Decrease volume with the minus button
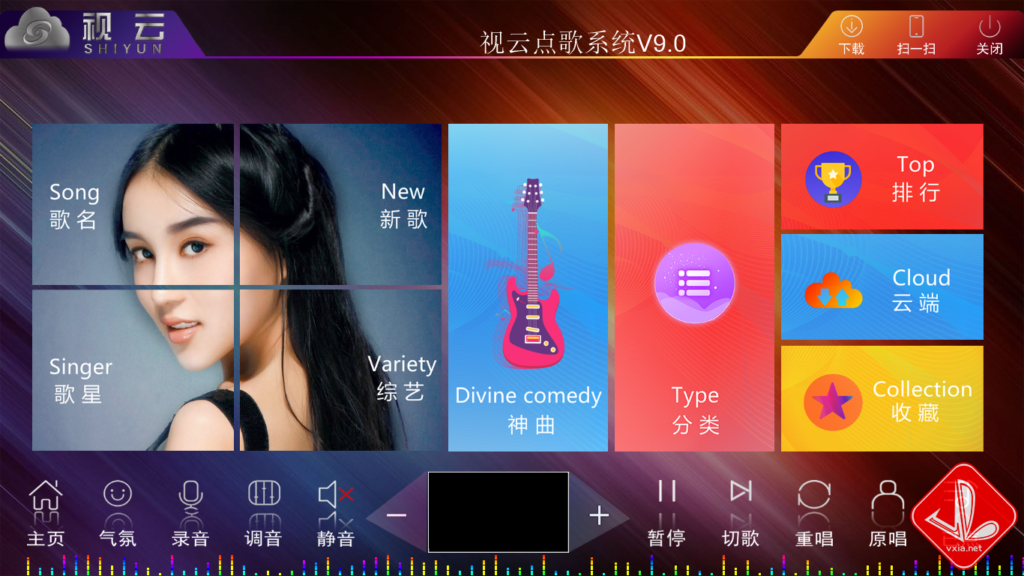Screen dimensions: 1024x576 point(397,516)
